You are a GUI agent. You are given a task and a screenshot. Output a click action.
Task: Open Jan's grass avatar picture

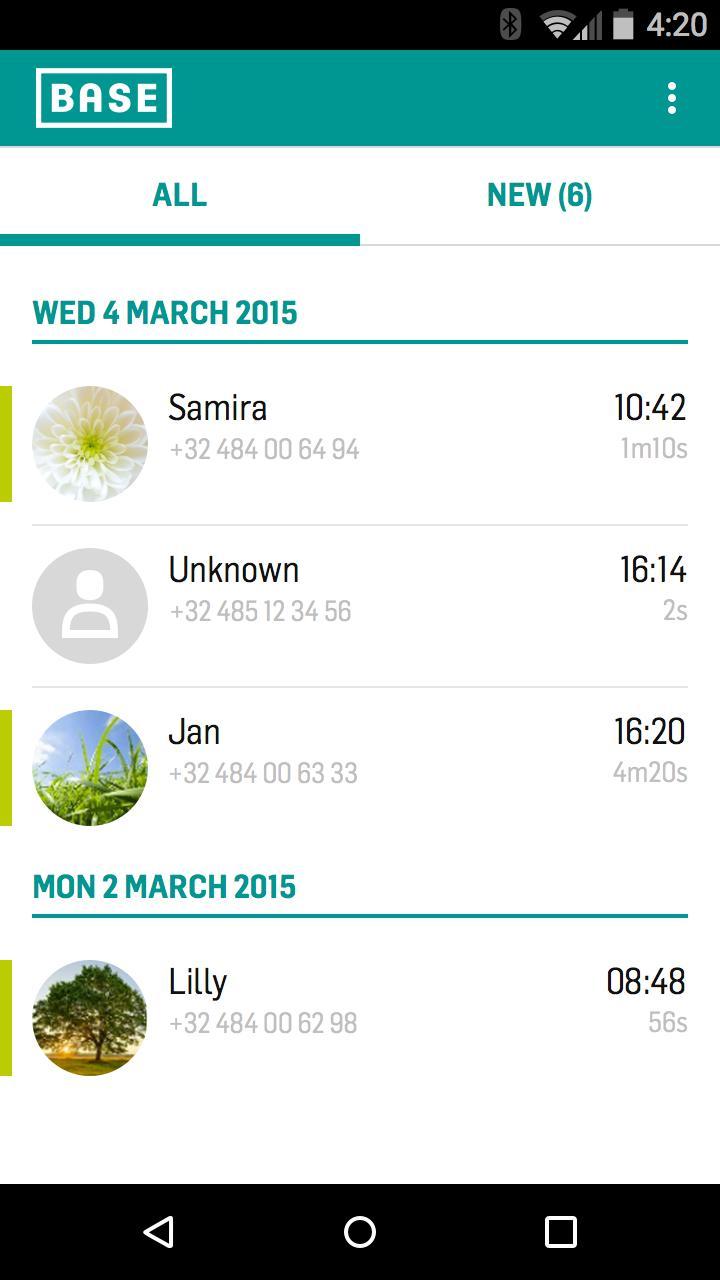(x=90, y=768)
